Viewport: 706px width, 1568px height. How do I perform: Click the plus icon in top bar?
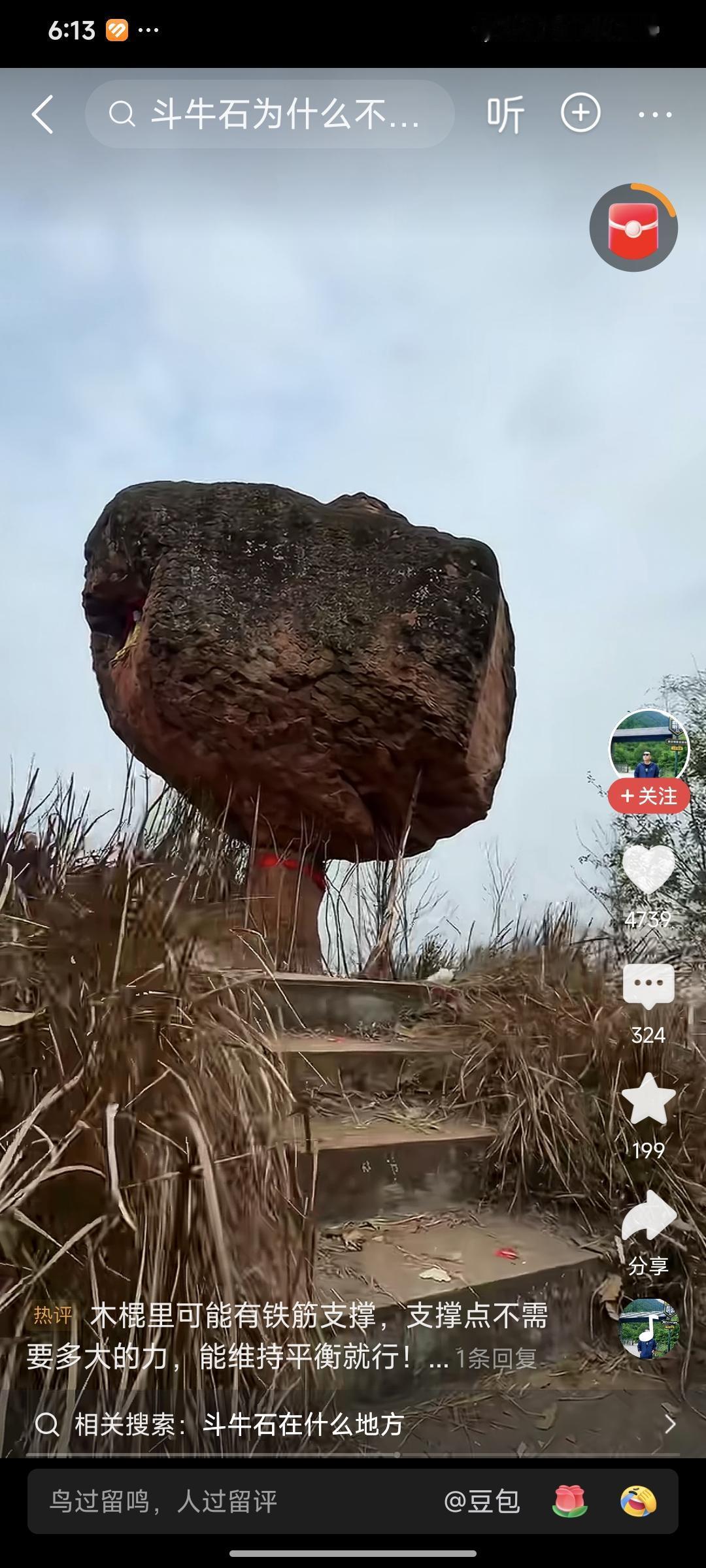[580, 112]
